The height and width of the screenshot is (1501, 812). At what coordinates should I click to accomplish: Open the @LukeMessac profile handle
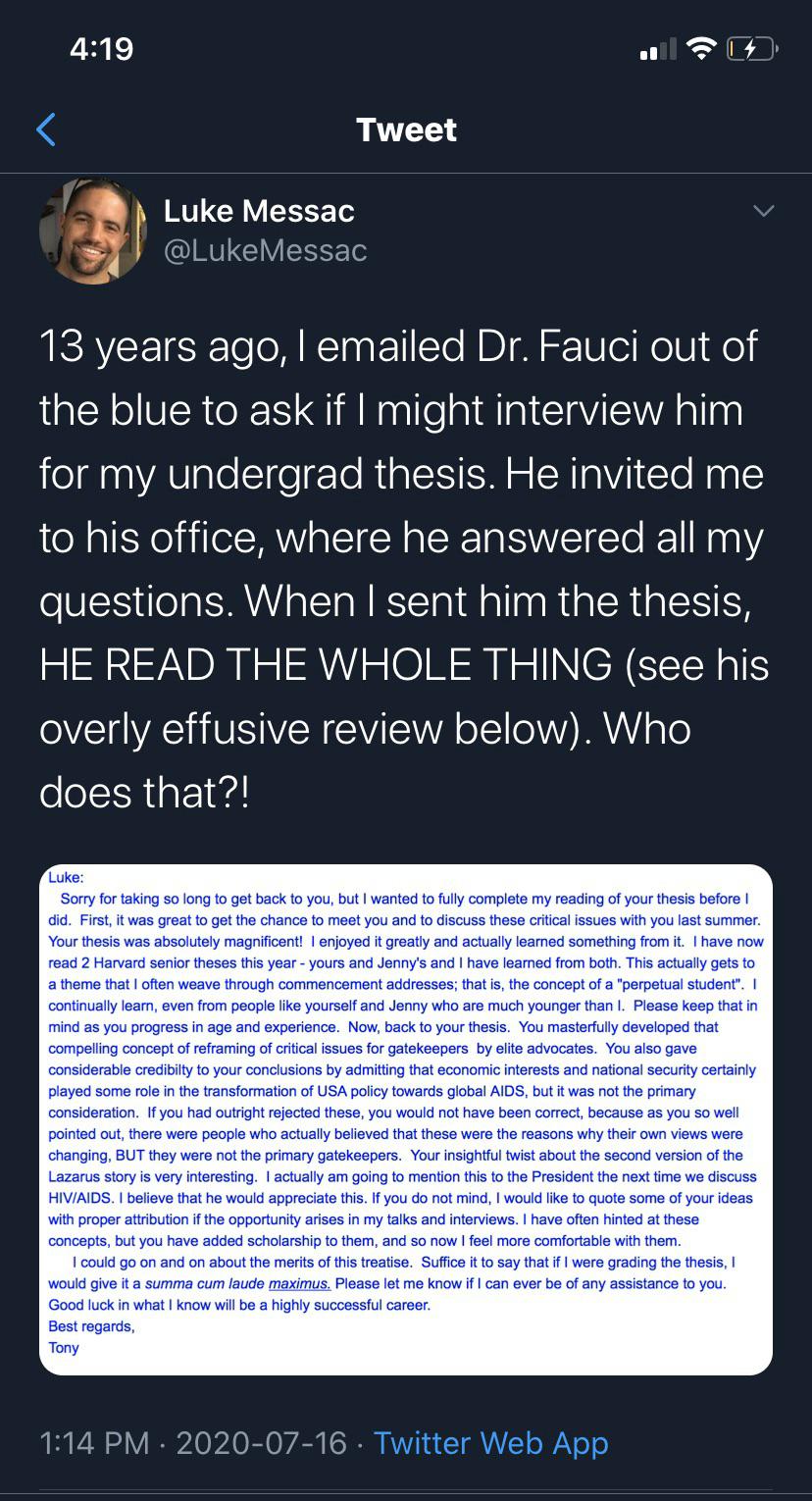pos(265,251)
